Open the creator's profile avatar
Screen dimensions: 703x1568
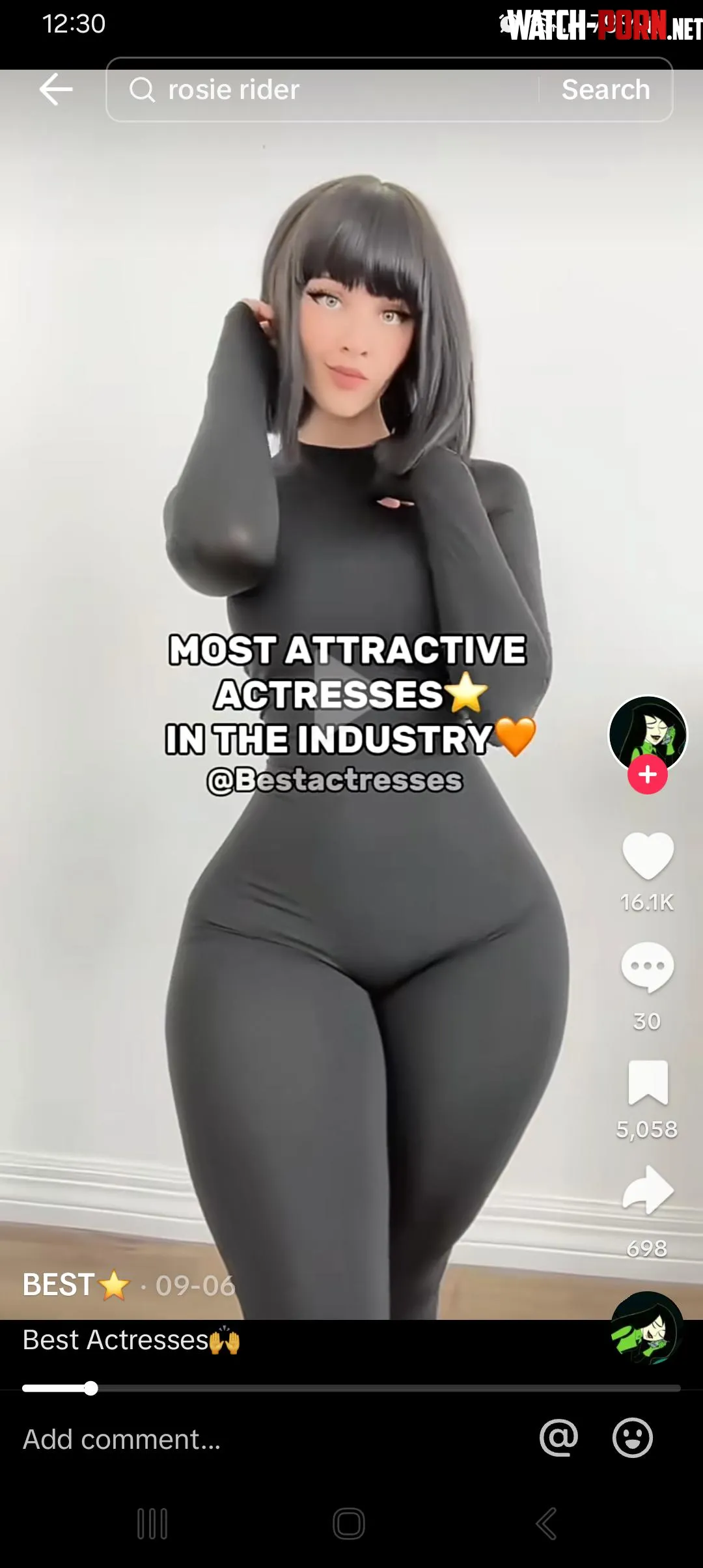[647, 733]
